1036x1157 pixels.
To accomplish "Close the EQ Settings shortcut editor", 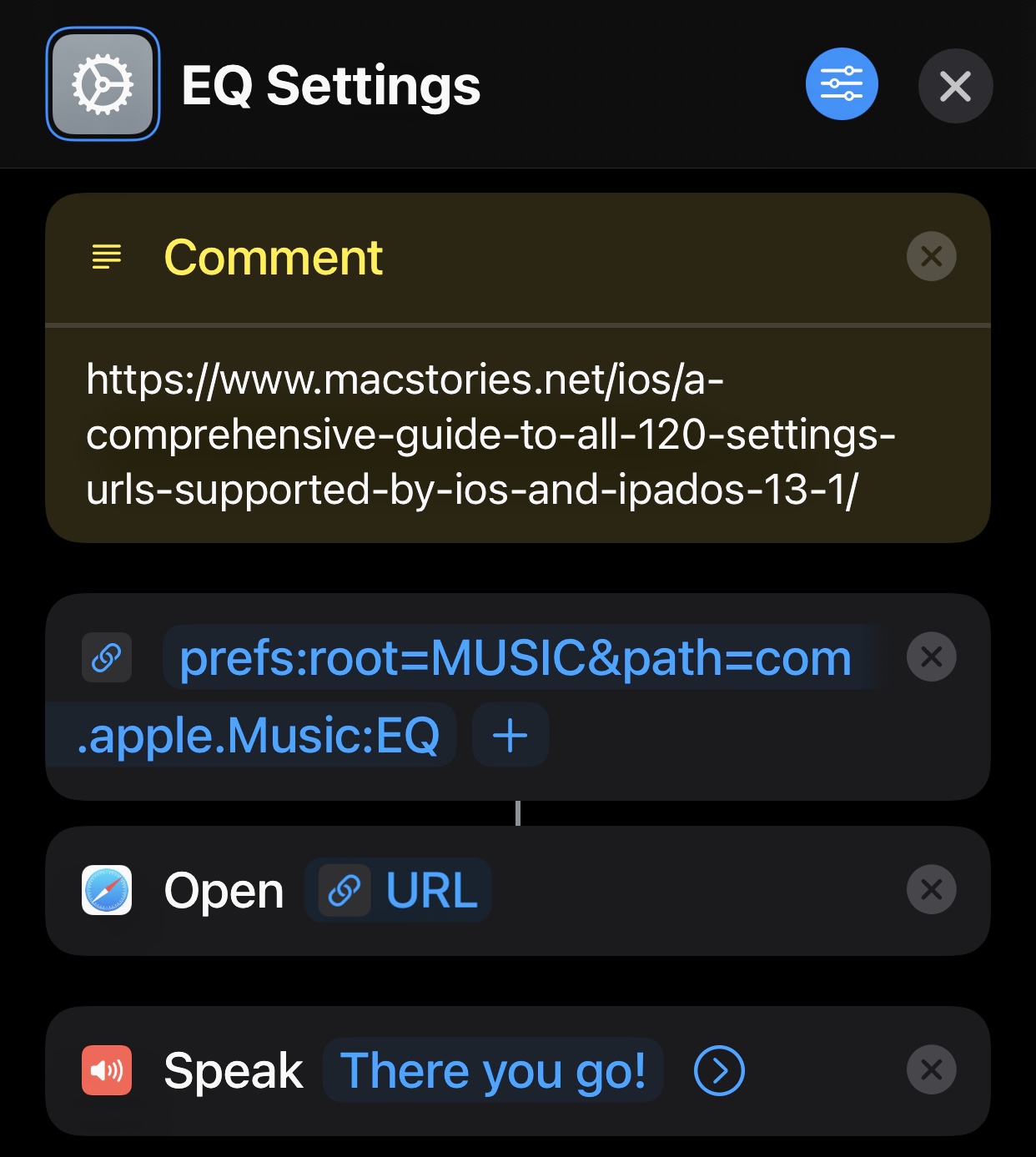I will [955, 86].
